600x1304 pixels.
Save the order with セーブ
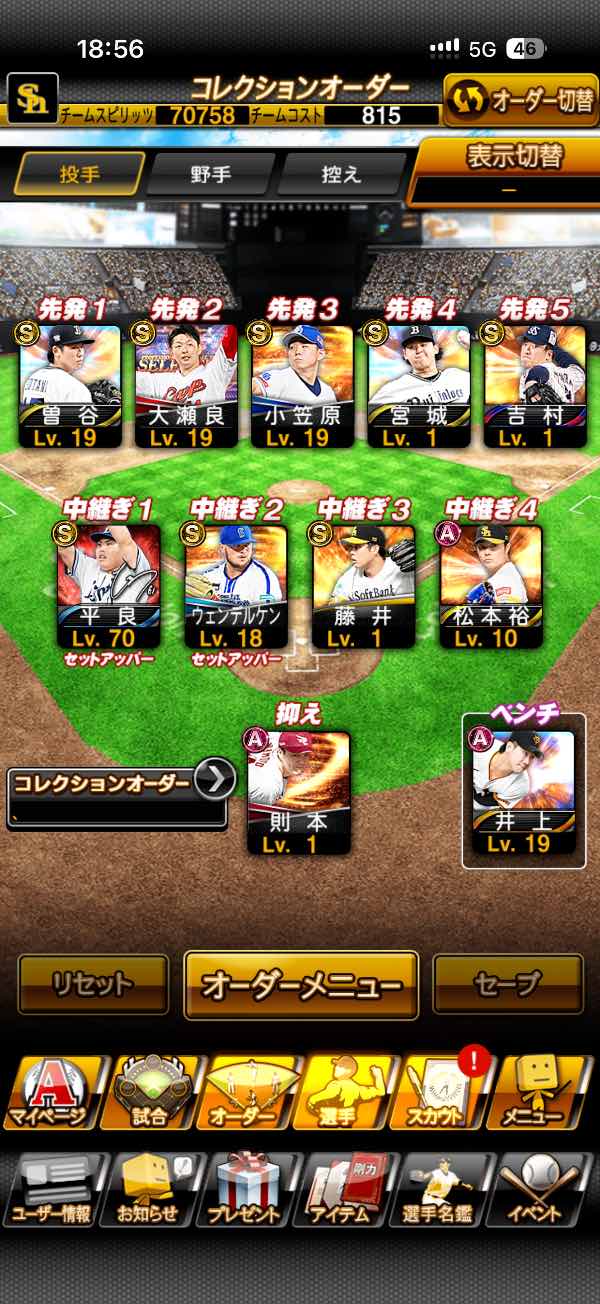[x=508, y=984]
